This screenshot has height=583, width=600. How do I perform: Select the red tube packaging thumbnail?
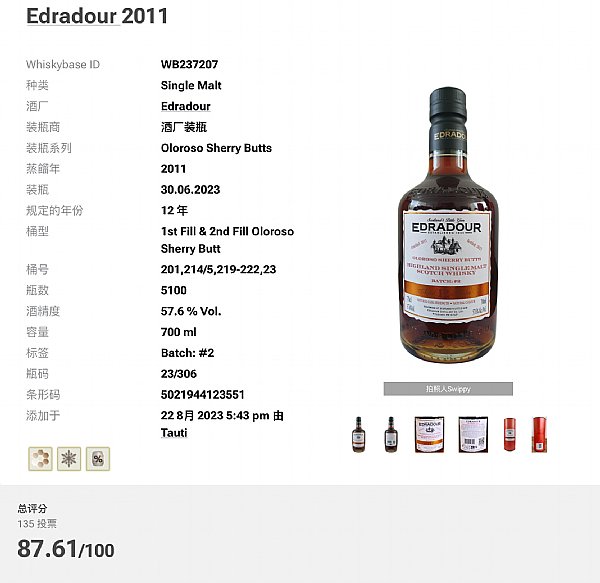(510, 434)
